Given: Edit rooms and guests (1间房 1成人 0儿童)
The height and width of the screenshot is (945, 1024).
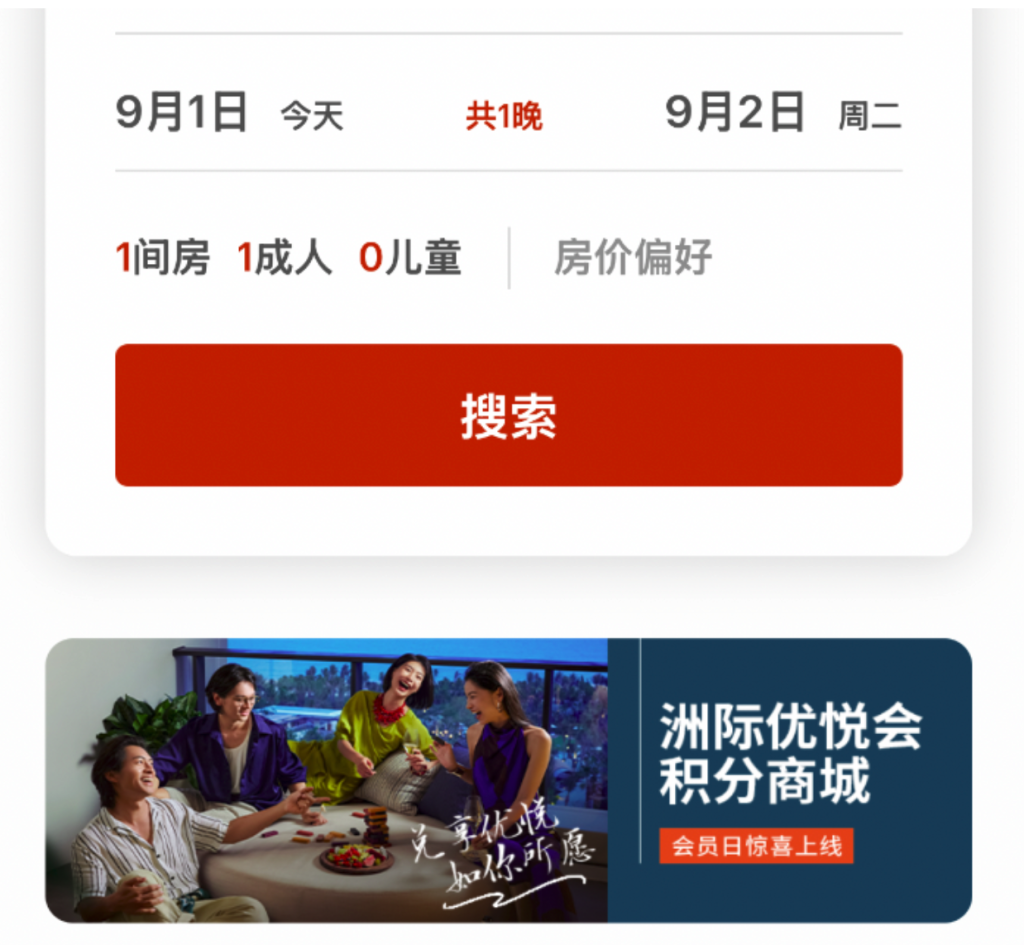Looking at the screenshot, I should [x=288, y=258].
